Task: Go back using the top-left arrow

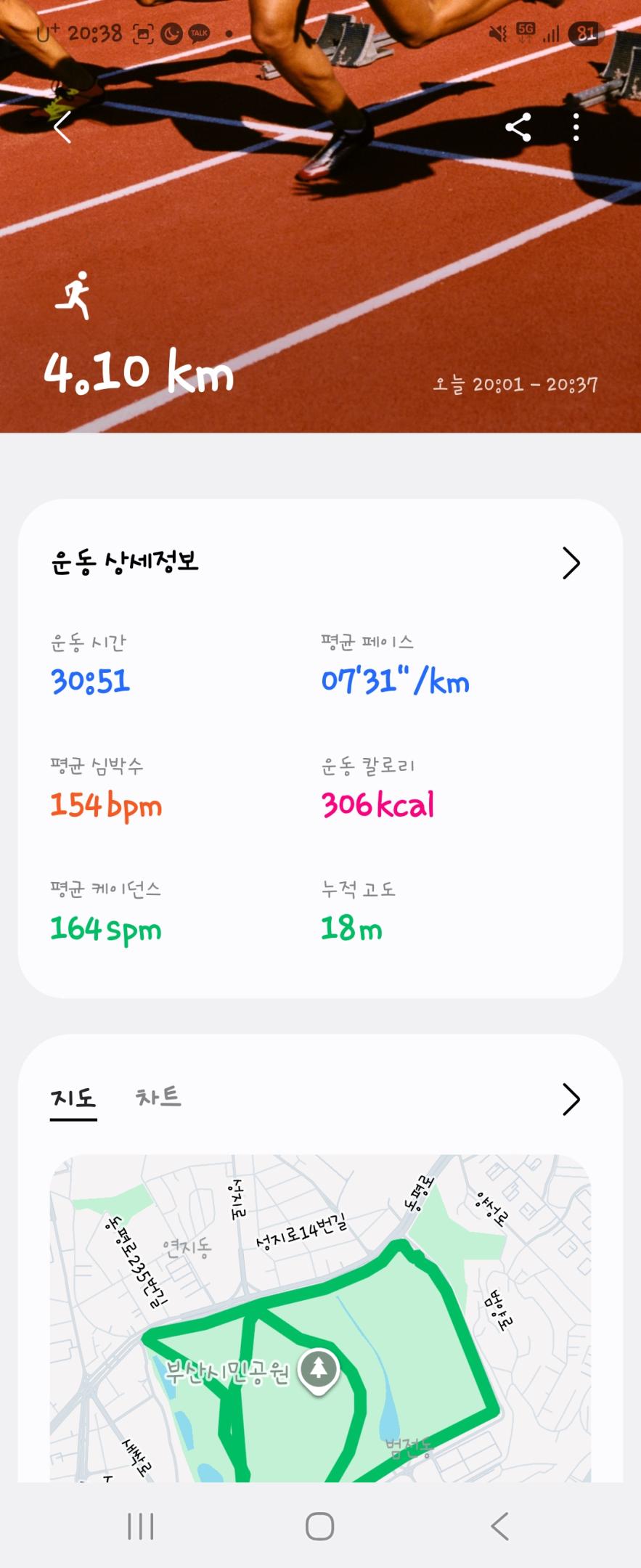Action: [x=63, y=128]
